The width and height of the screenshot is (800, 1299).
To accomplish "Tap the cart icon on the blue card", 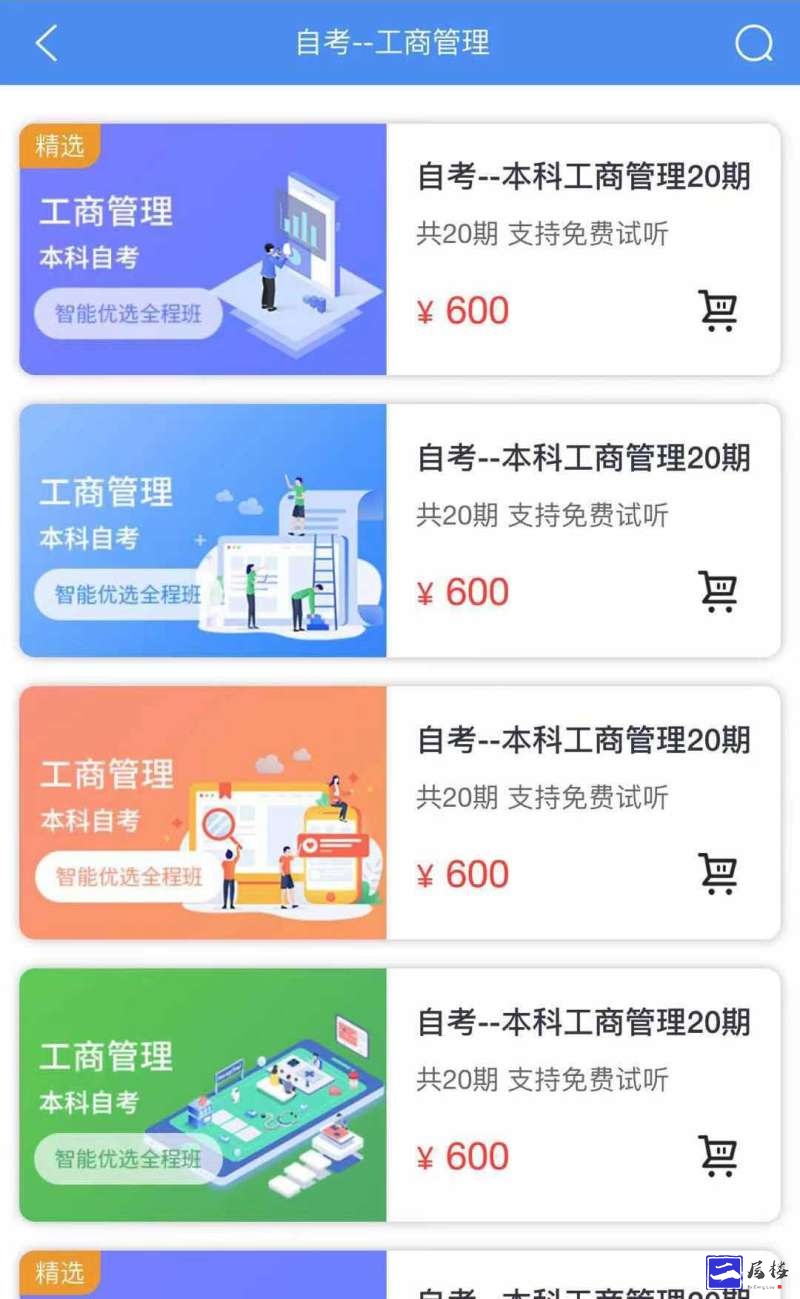I will coord(718,592).
